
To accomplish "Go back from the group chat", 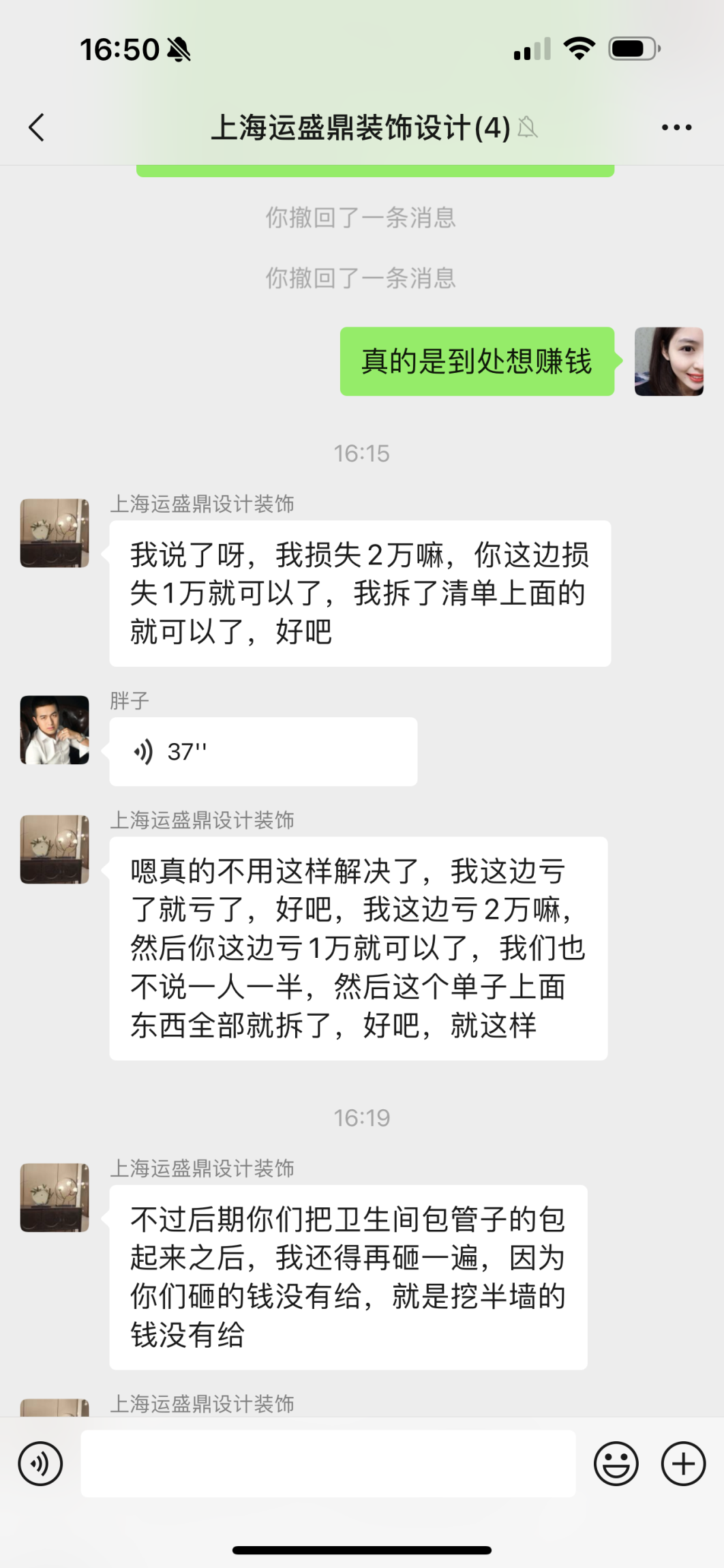I will [x=37, y=127].
